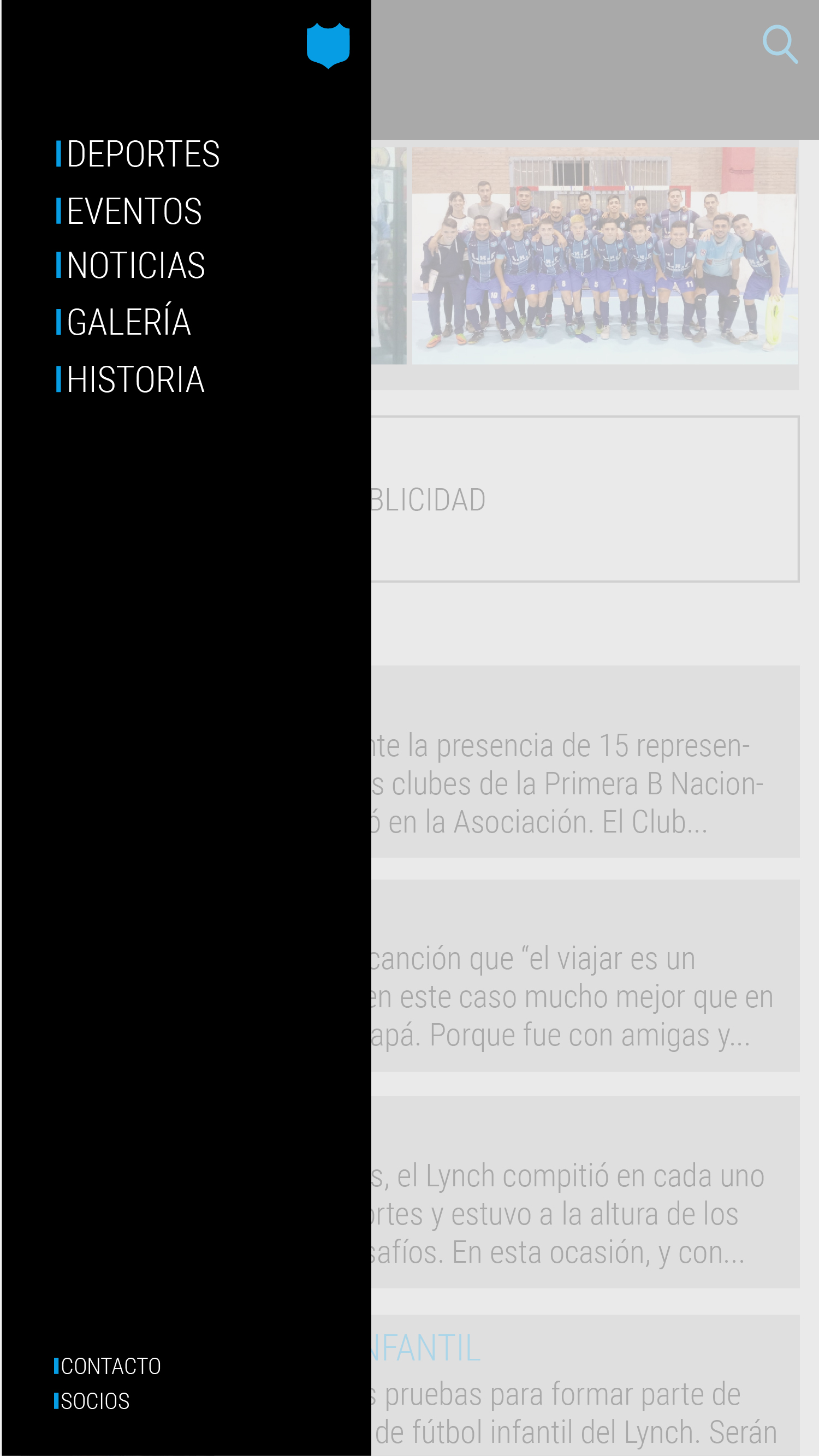Select Galería in the side menu
The height and width of the screenshot is (1456, 819).
click(128, 322)
